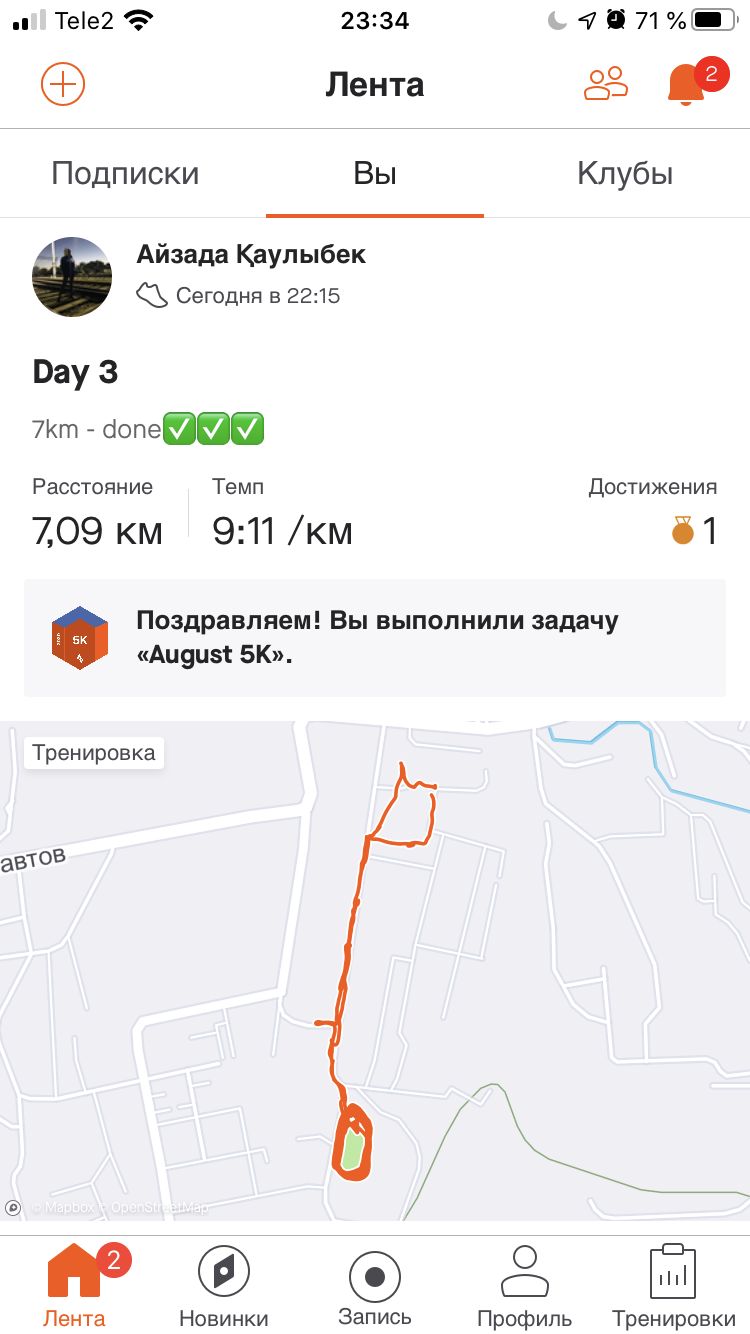Screen dimensions: 750x1334
Task: Open the find friends icon
Action: (605, 84)
